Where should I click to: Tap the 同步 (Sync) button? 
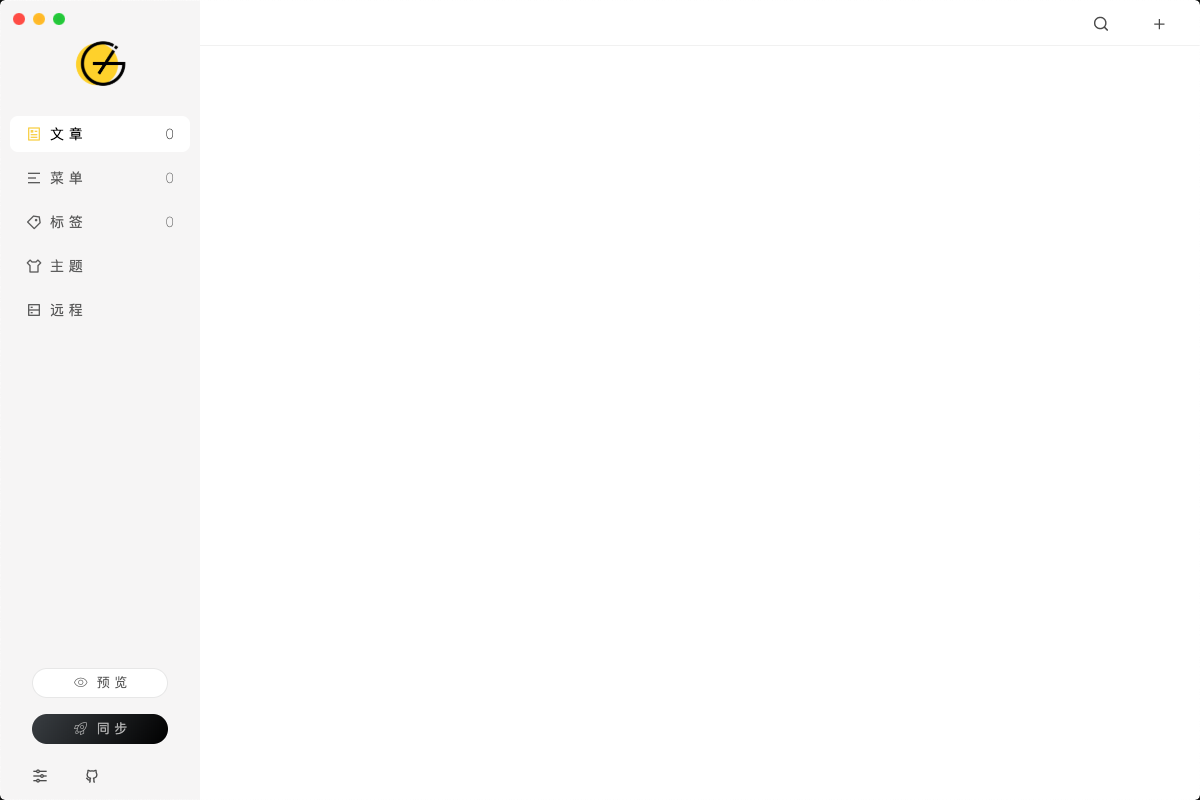tap(100, 729)
